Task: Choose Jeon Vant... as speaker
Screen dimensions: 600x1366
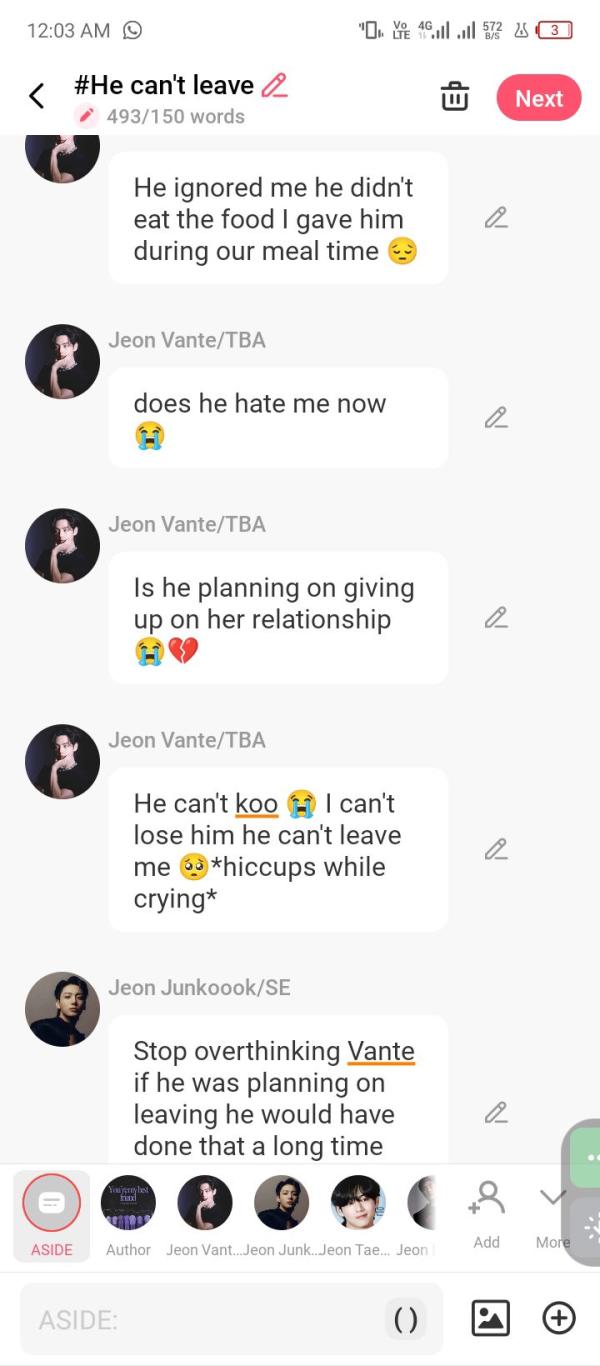Action: [x=205, y=1214]
